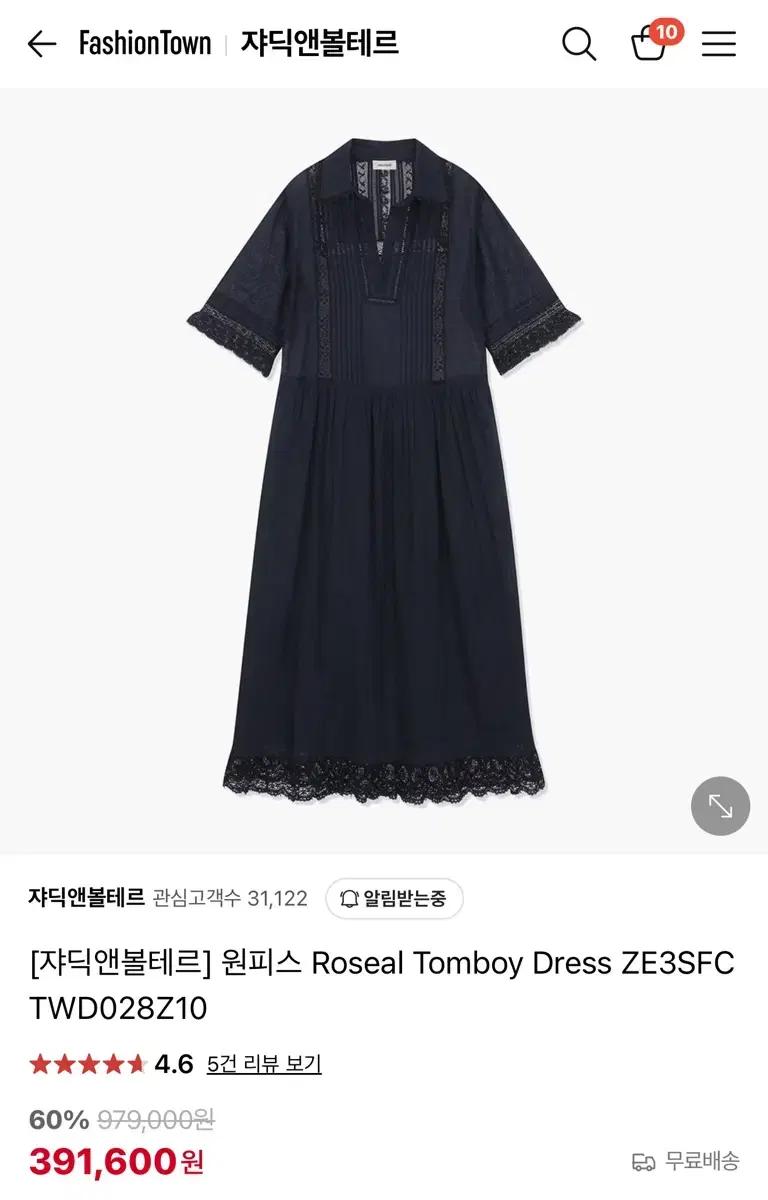The image size is (768, 1200).
Task: Click the red badge showing 10 cart items
Action: 668,29
